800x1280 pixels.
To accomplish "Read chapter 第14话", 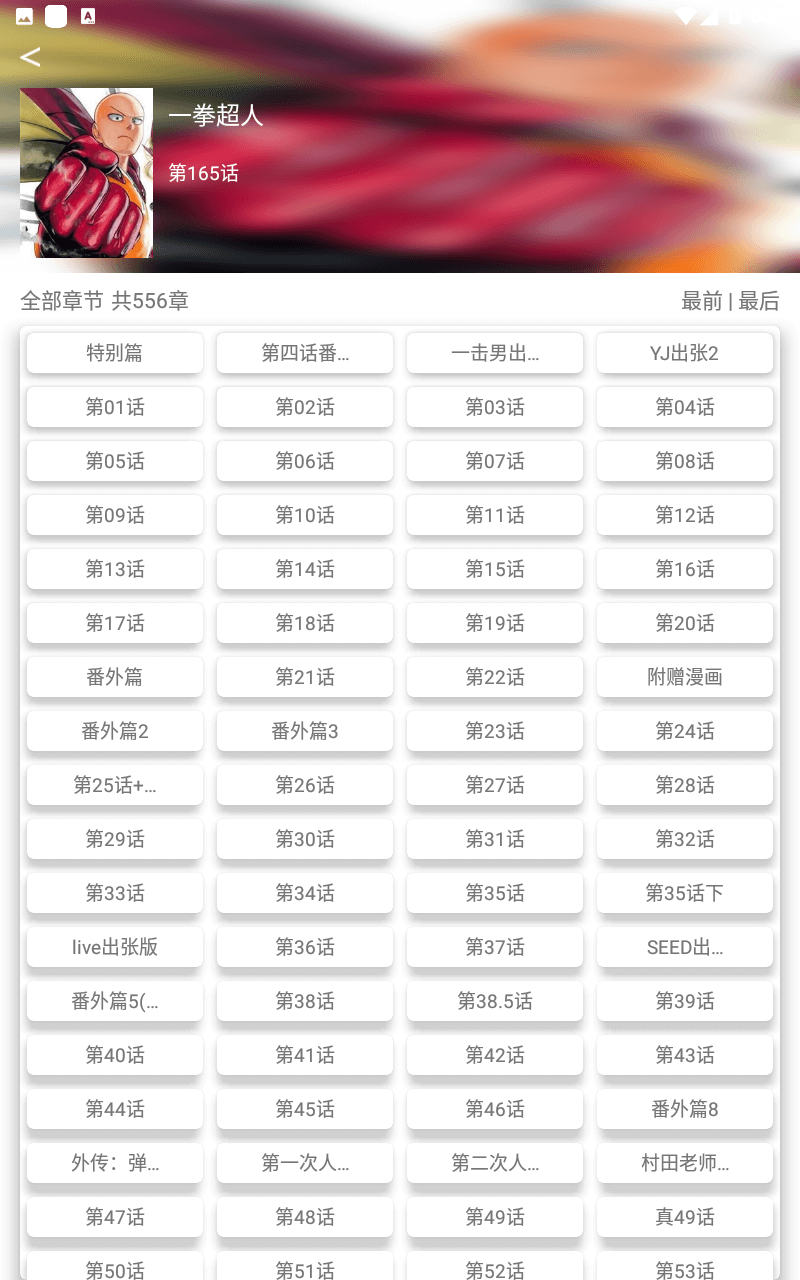I will (305, 569).
